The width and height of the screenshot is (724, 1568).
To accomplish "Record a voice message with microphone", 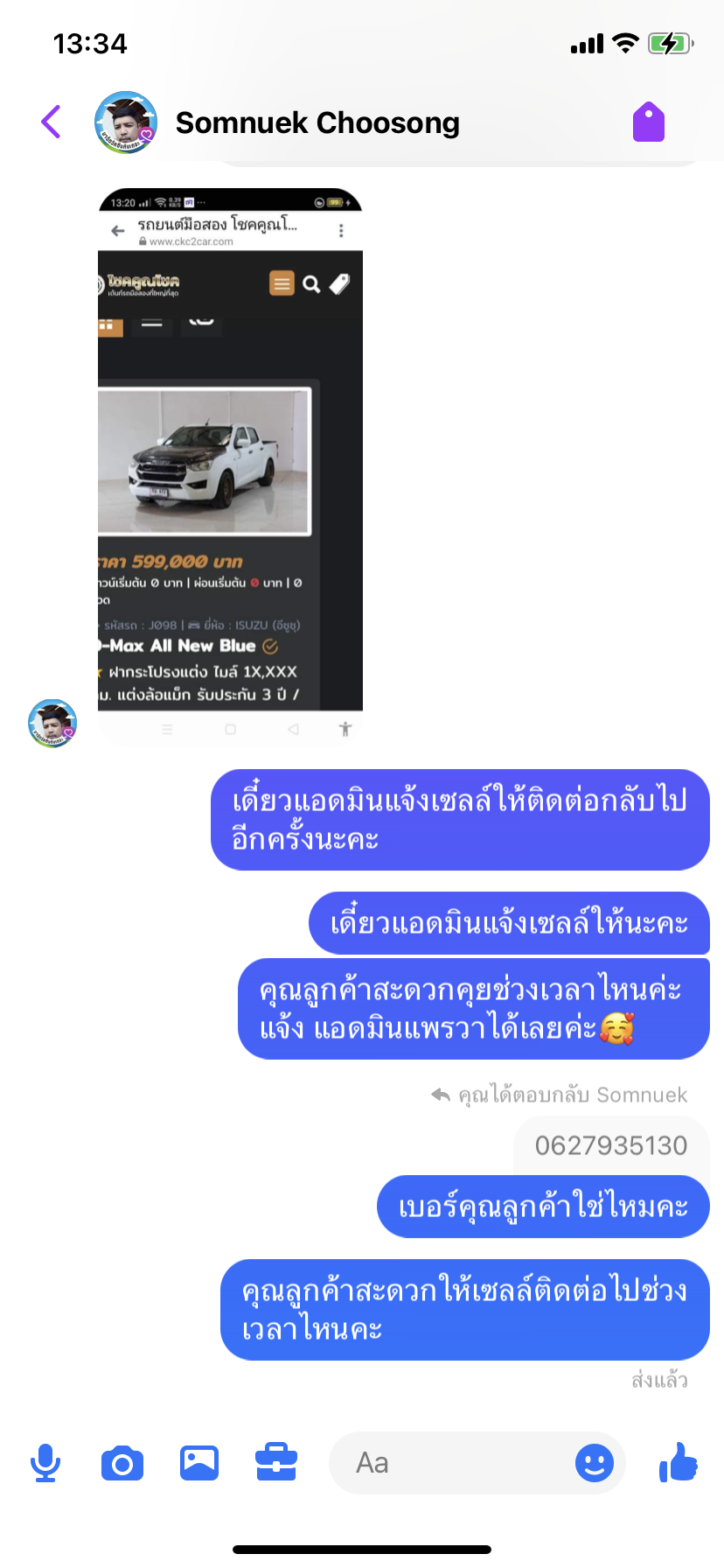I will (45, 1463).
